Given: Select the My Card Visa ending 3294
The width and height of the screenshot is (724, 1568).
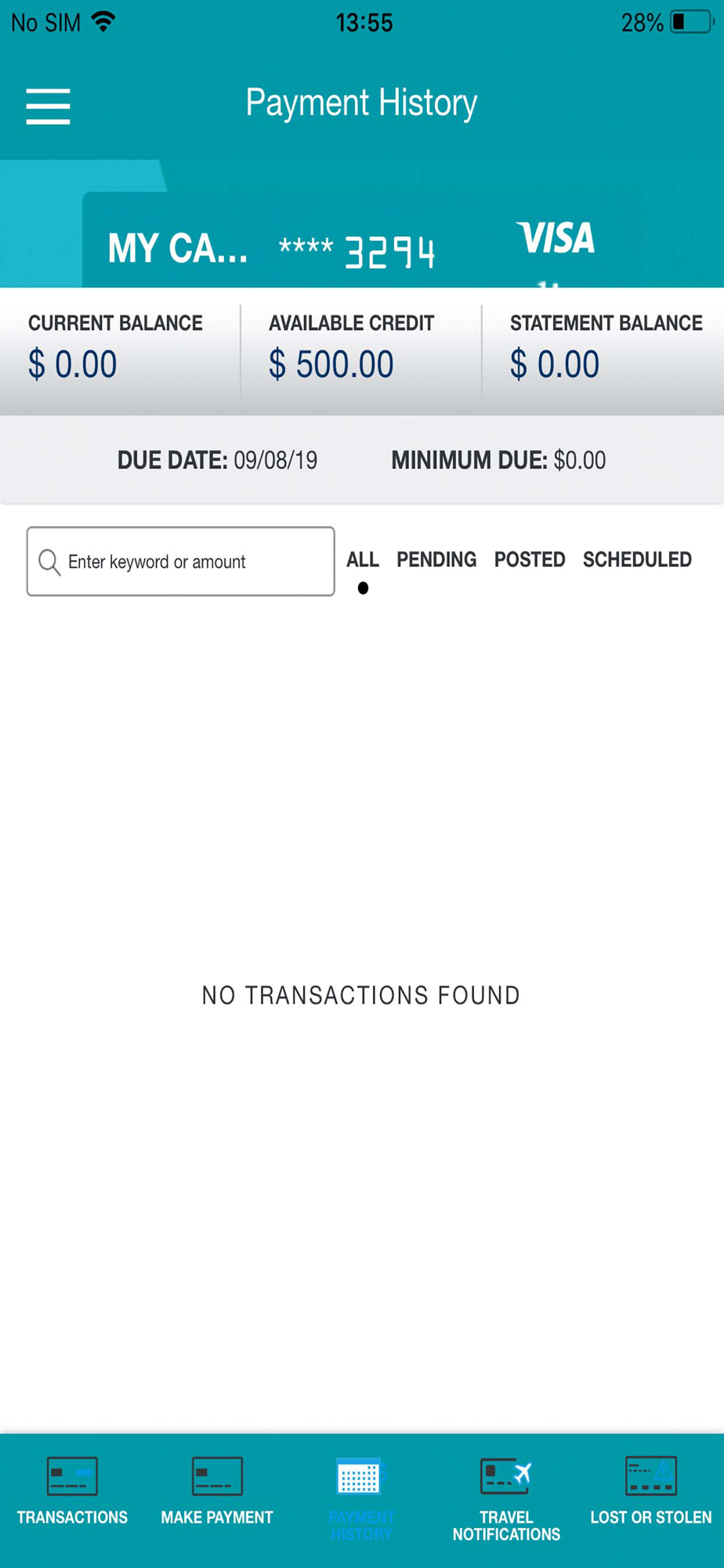Looking at the screenshot, I should coord(360,247).
